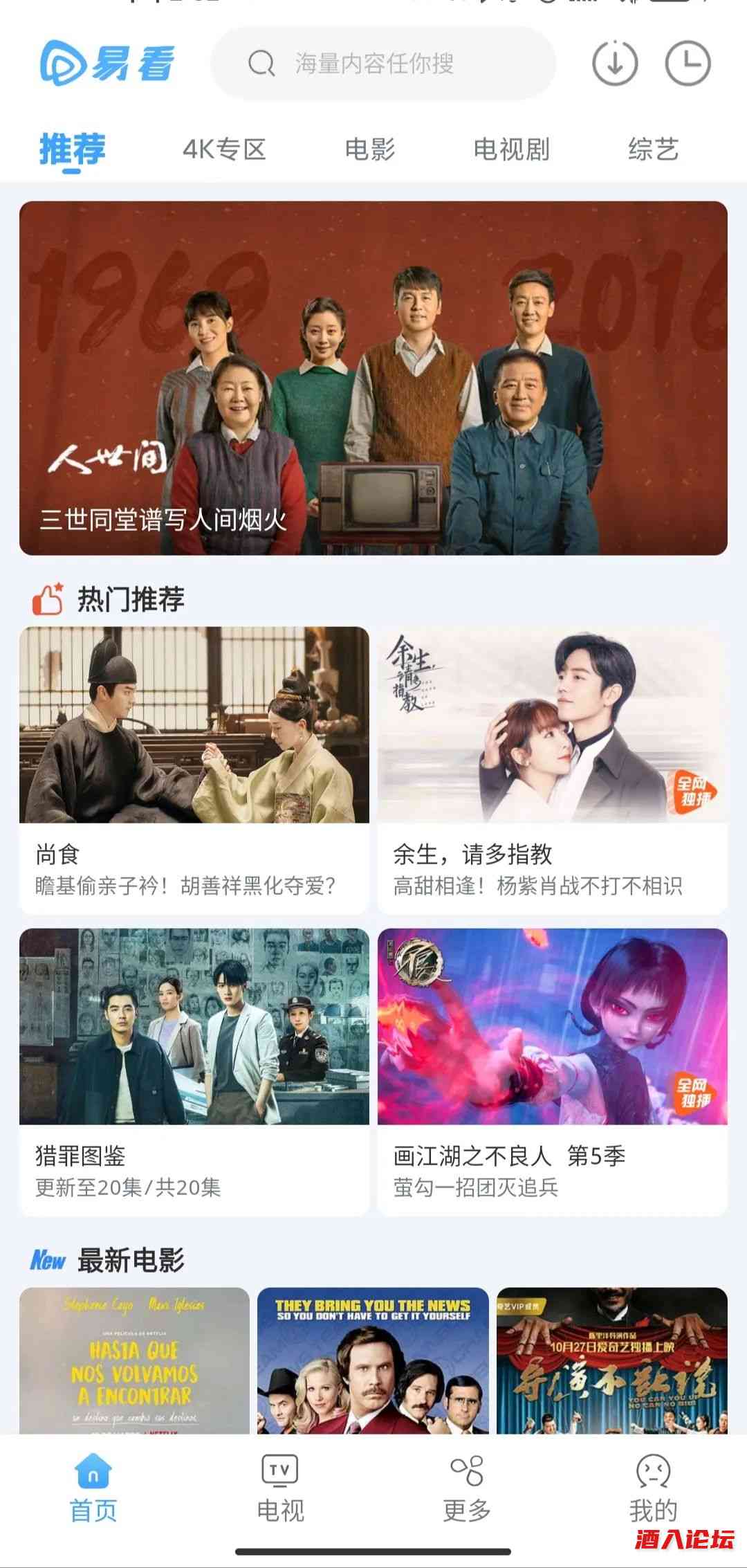Tap the search magnifier icon
747x1568 pixels.
click(261, 64)
